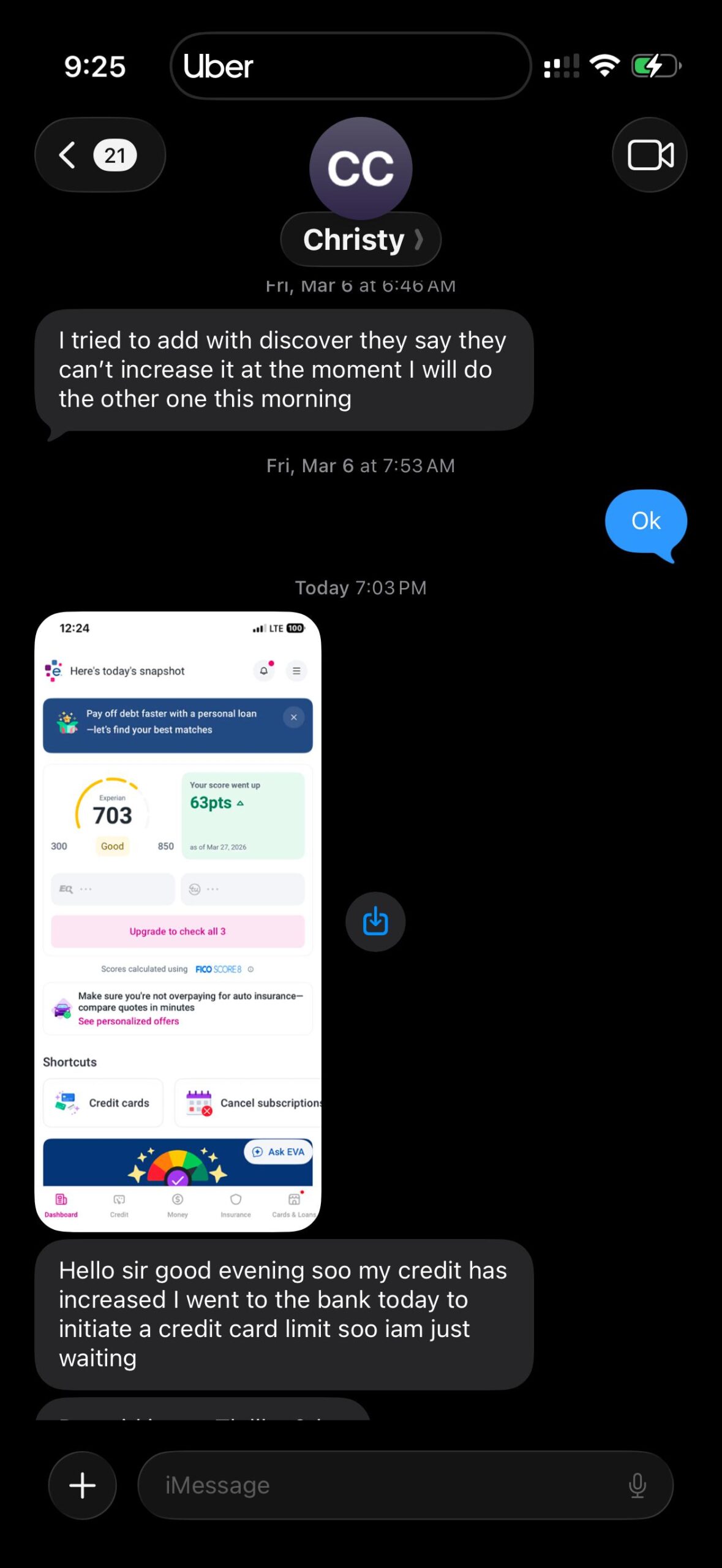Go back to the messages list
Image resolution: width=722 pixels, height=1568 pixels.
pos(98,155)
